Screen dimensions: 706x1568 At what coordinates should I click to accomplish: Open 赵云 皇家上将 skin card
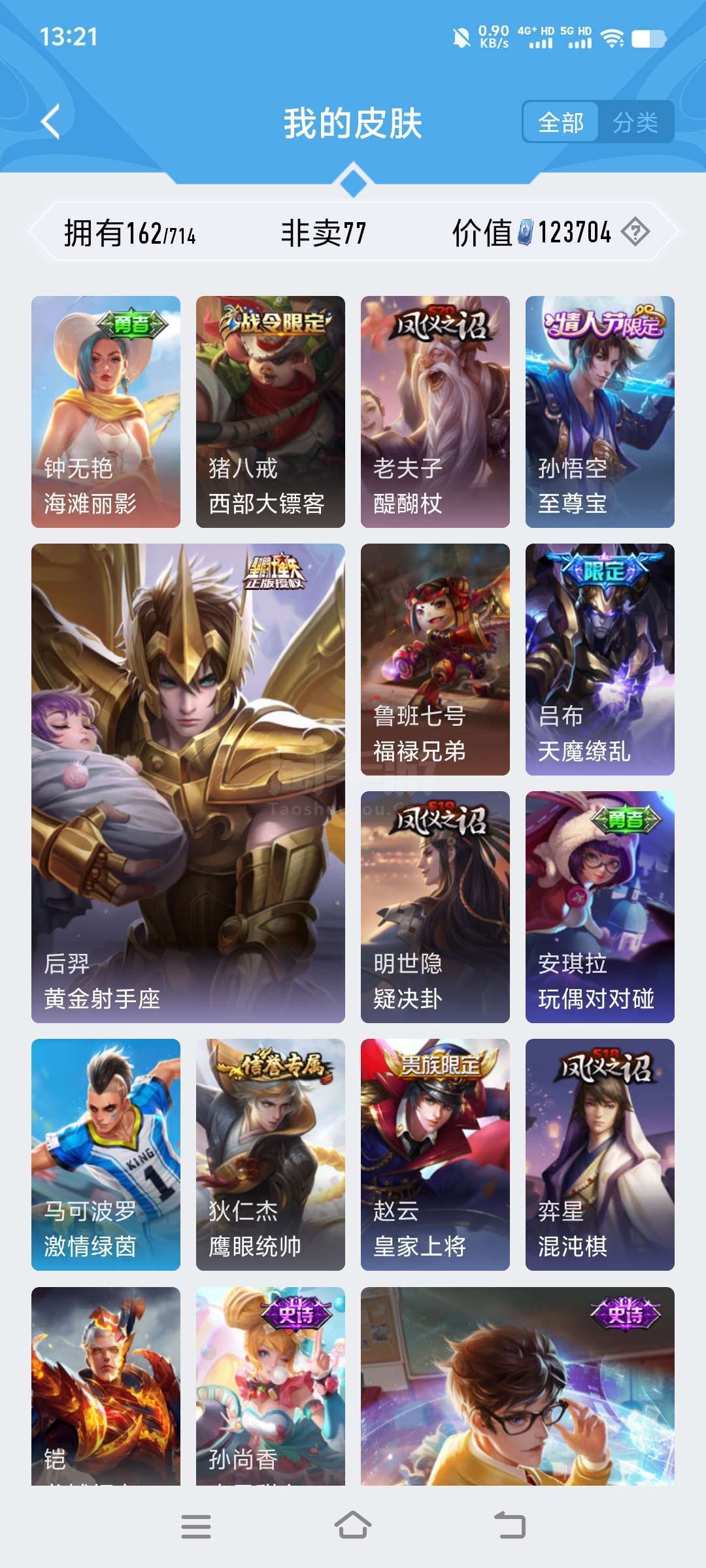[435, 1154]
